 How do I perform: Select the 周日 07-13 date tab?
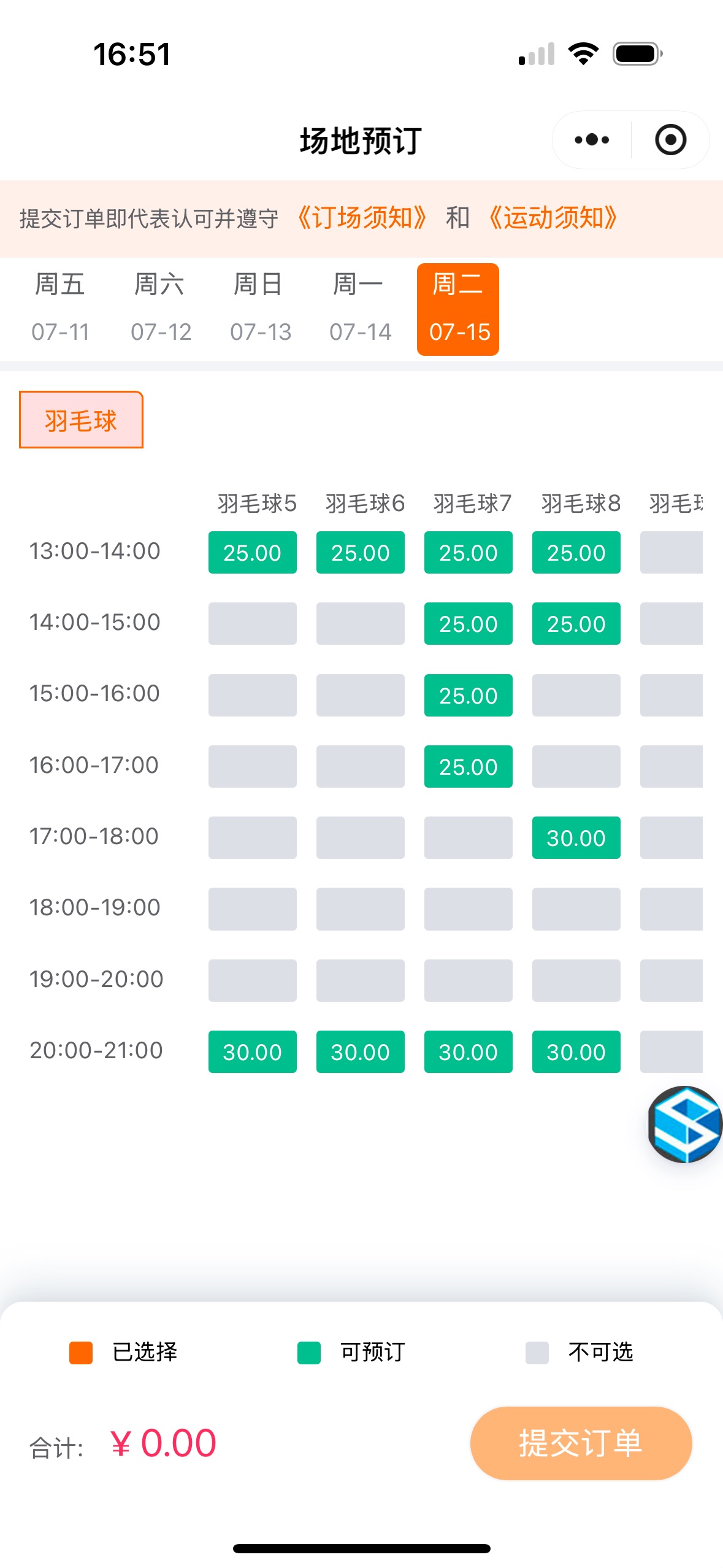259,309
